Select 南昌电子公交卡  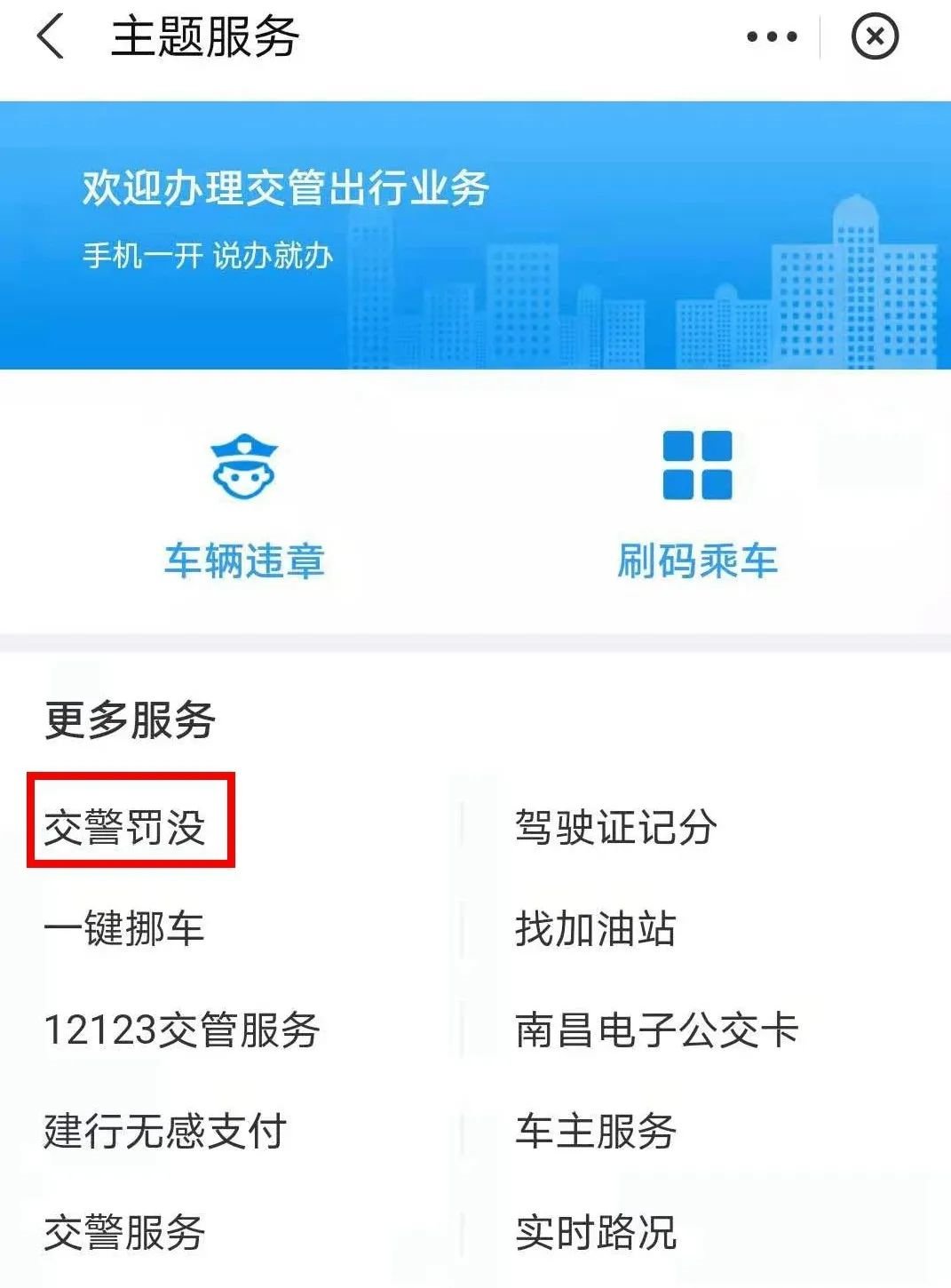click(656, 1030)
